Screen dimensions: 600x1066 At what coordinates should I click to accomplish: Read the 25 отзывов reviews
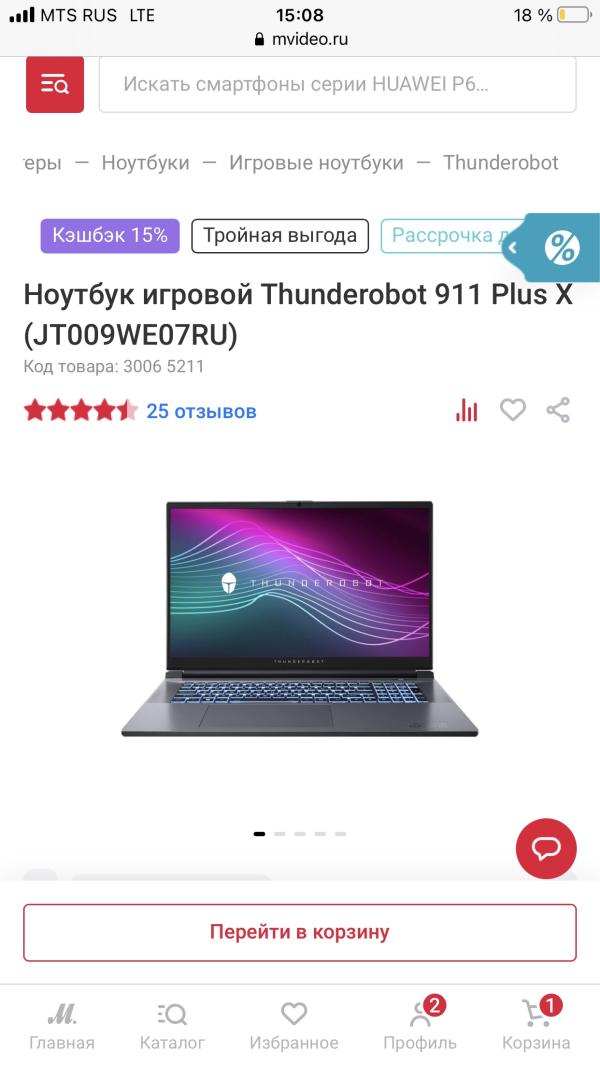[201, 411]
